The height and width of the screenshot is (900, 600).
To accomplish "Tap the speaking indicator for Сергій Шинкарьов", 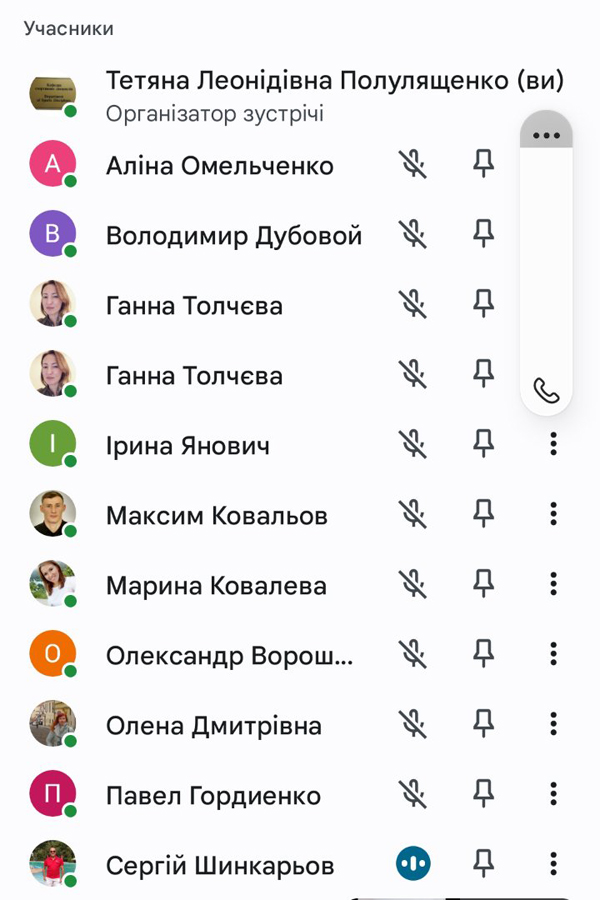I will tap(412, 864).
